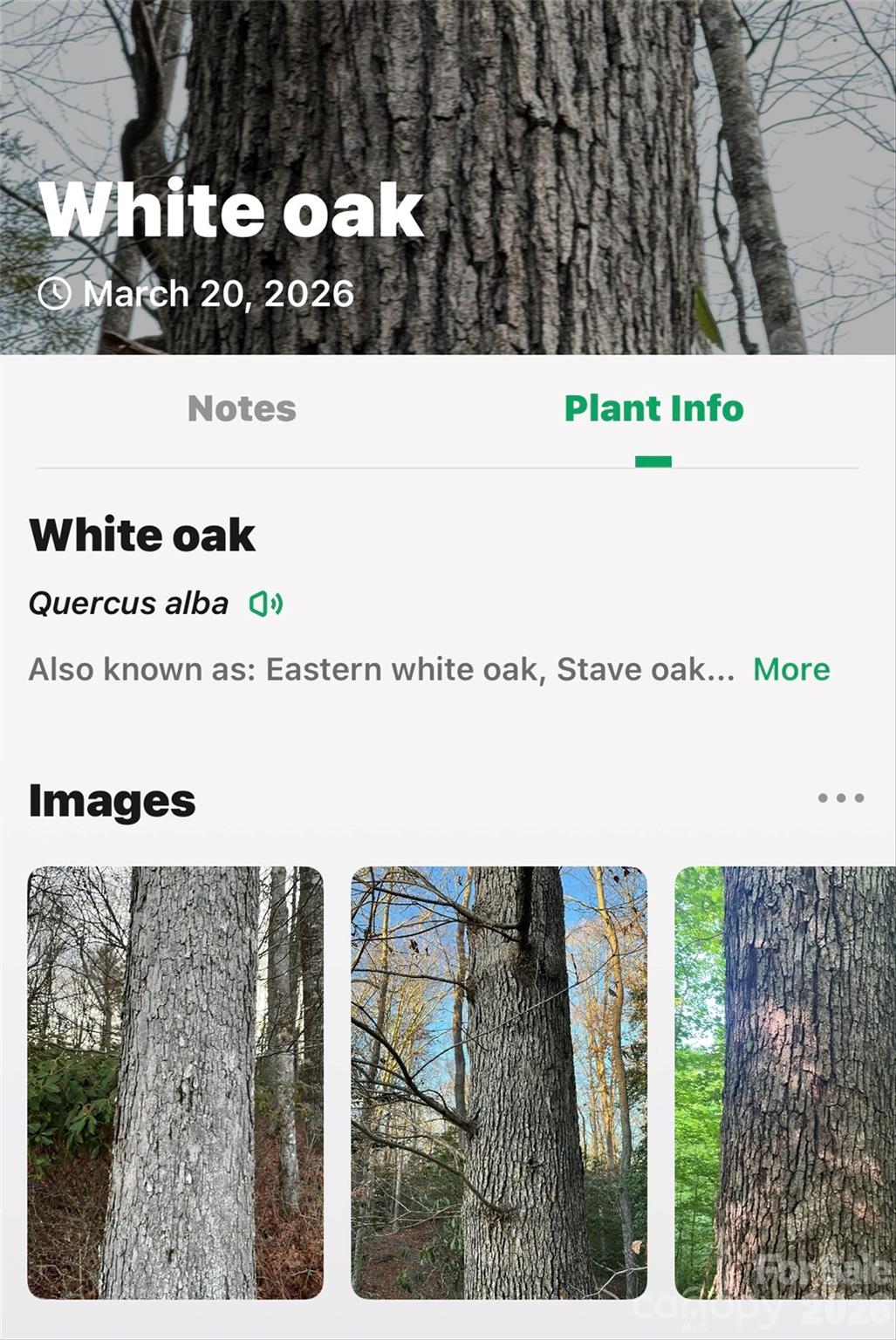The height and width of the screenshot is (1340, 896).
Task: Tap the Images section heading
Action: tap(110, 799)
